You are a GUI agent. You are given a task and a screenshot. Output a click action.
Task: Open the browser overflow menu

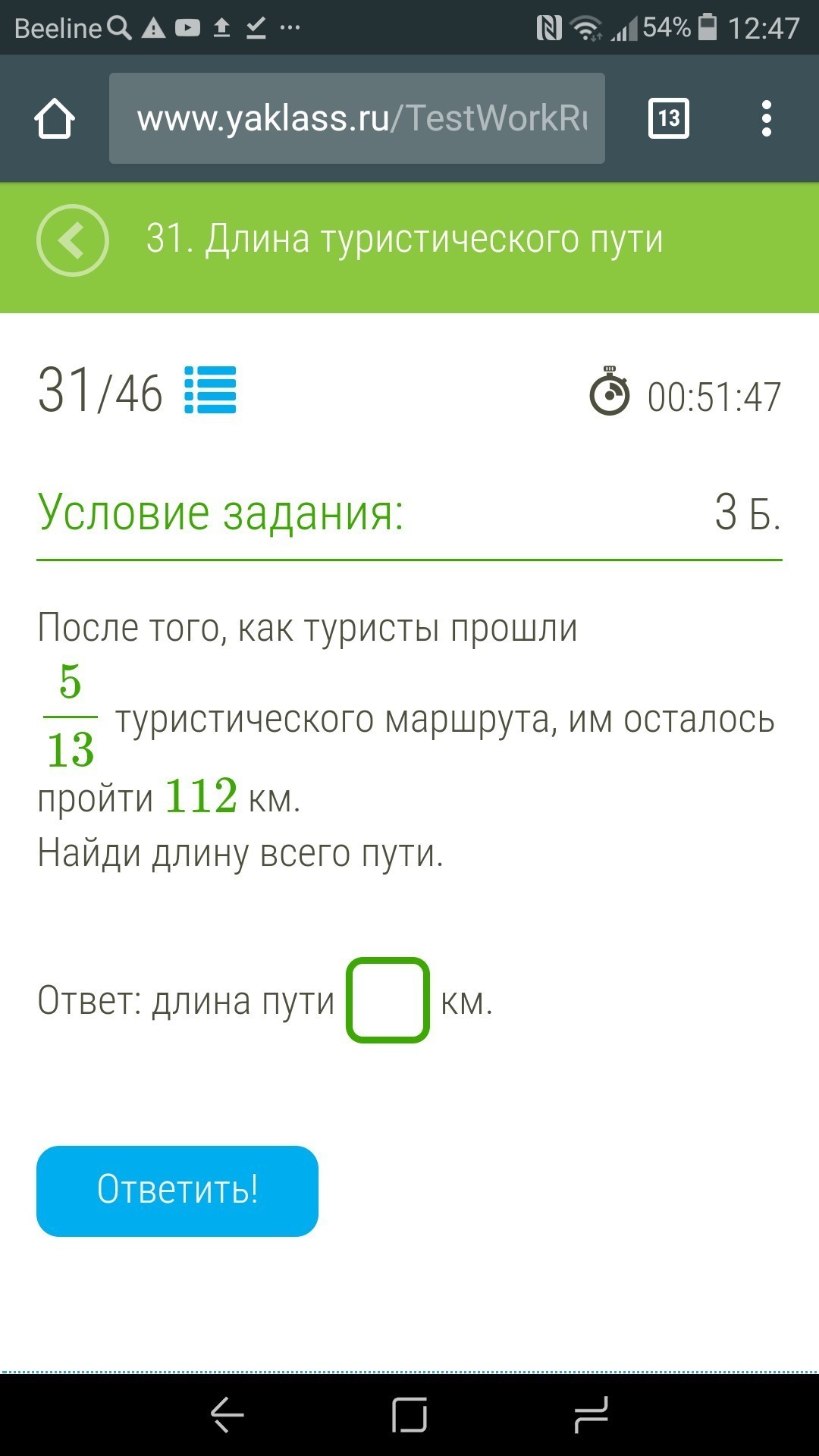pyautogui.click(x=766, y=119)
